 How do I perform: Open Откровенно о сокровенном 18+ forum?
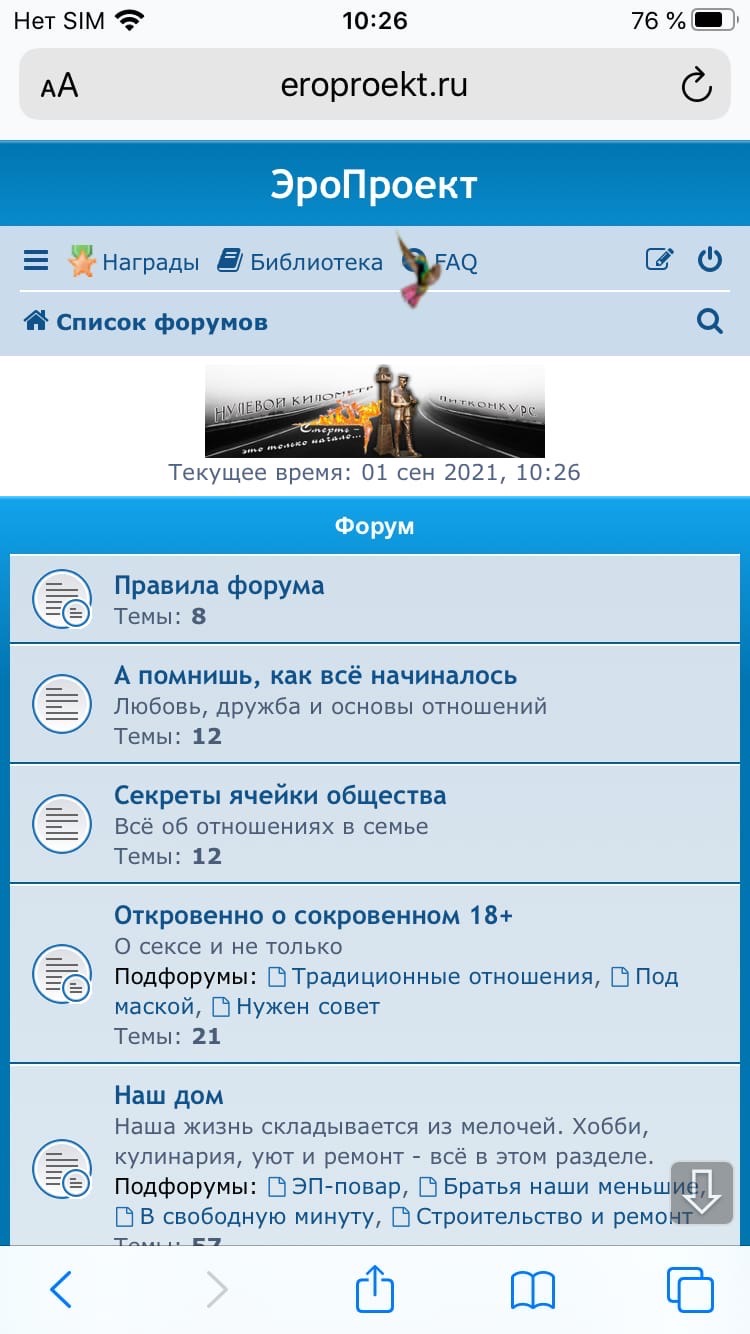pyautogui.click(x=313, y=915)
